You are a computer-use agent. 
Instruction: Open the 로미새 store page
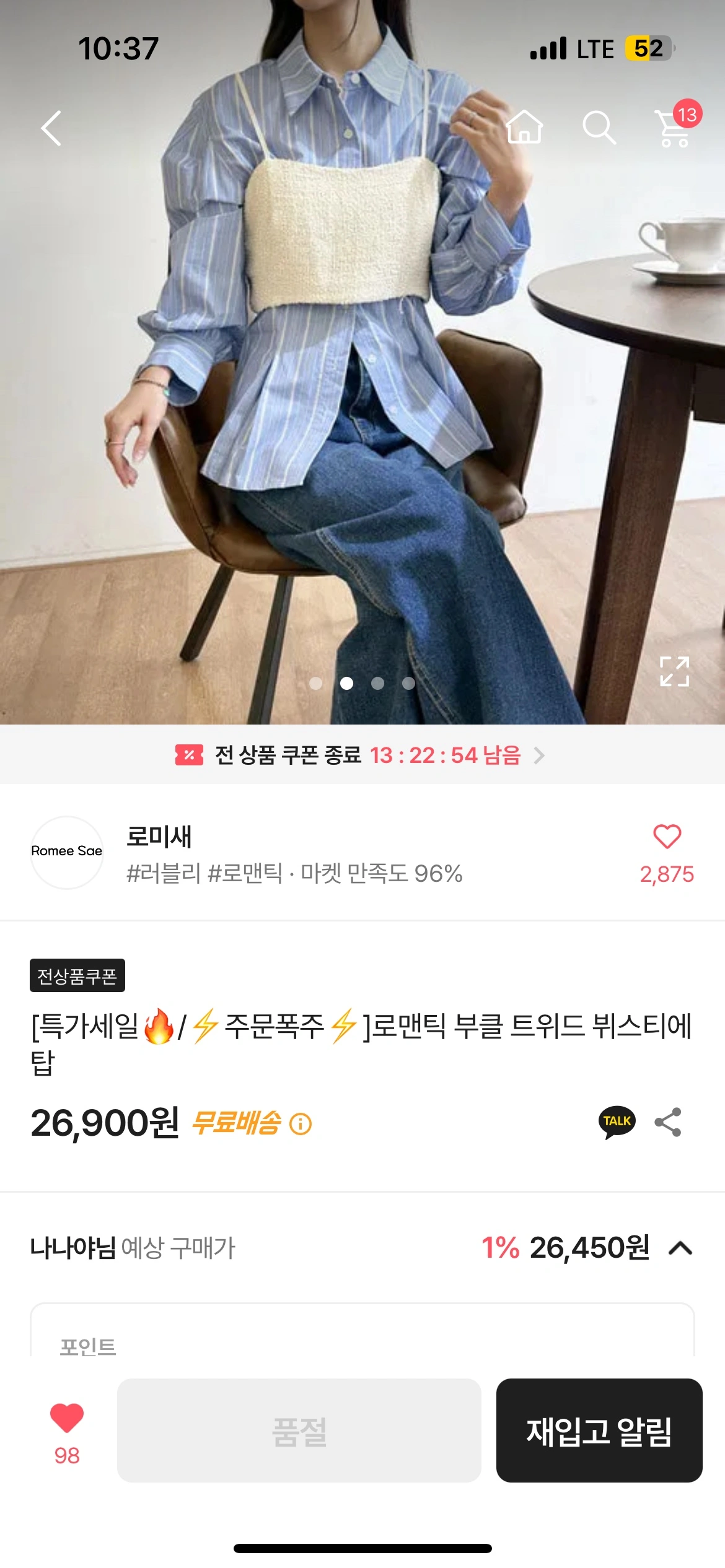click(x=159, y=836)
